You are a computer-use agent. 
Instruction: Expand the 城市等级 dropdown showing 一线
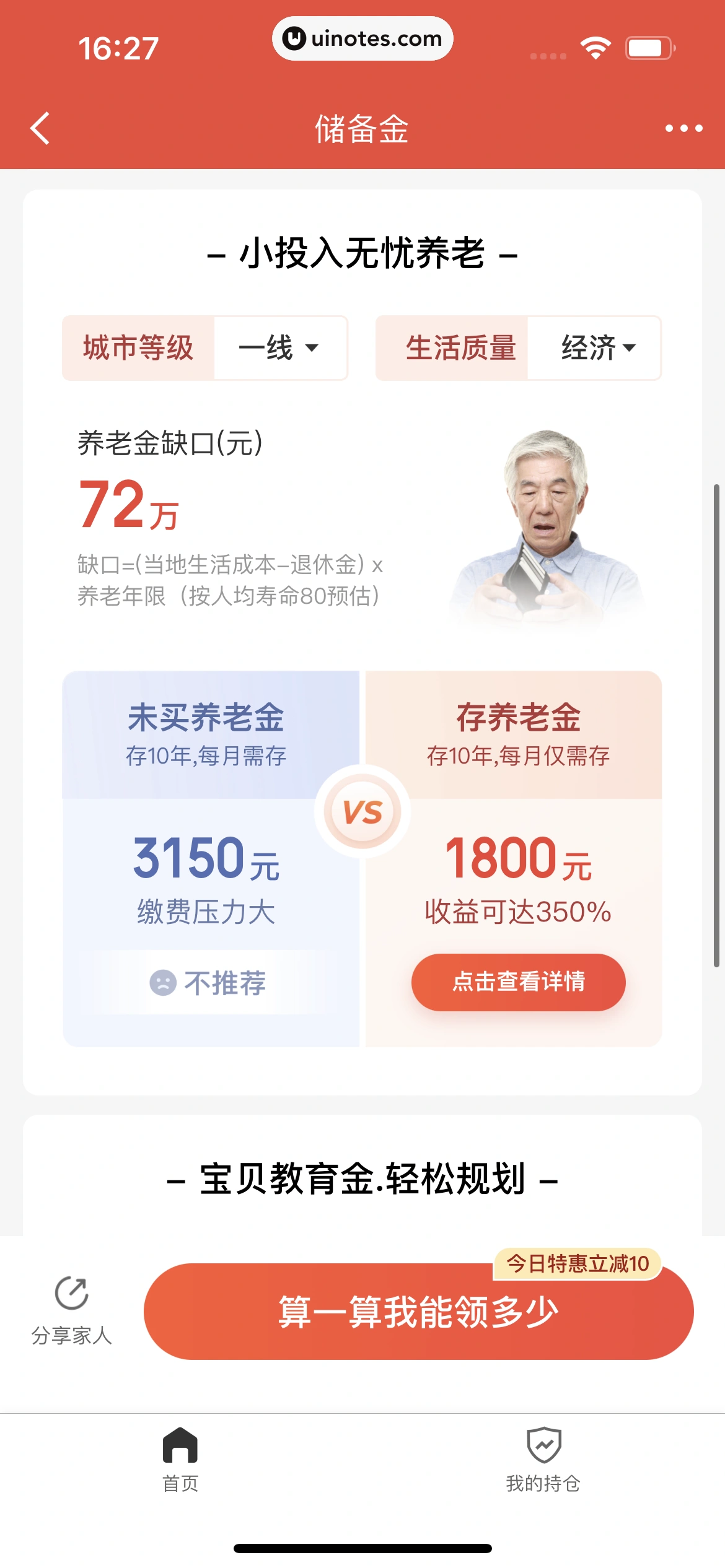pos(279,347)
